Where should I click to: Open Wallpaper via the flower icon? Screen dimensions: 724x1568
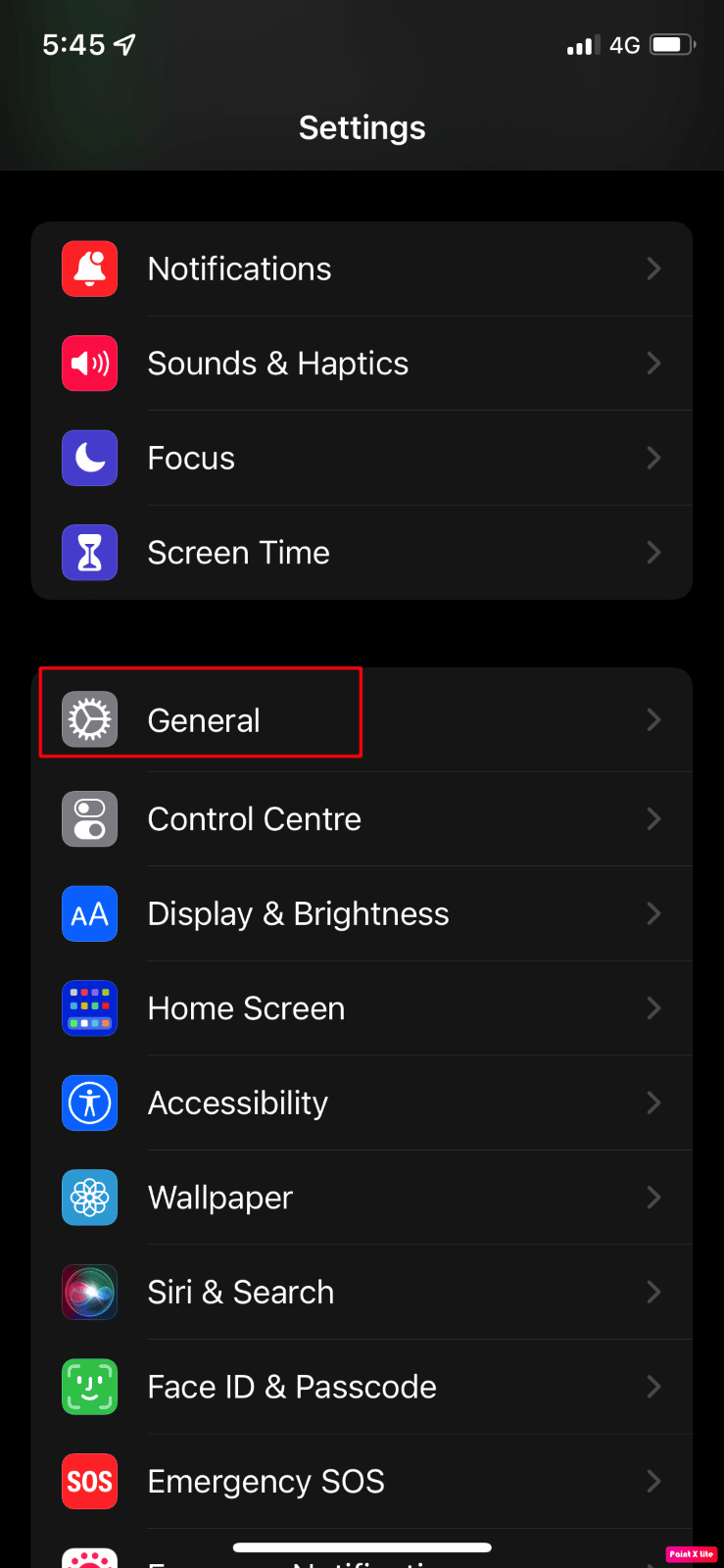pos(89,1197)
